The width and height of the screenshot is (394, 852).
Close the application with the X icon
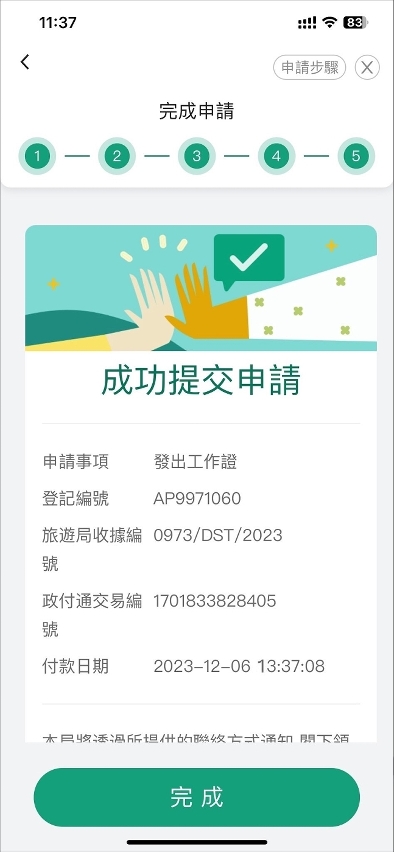pyautogui.click(x=367, y=67)
